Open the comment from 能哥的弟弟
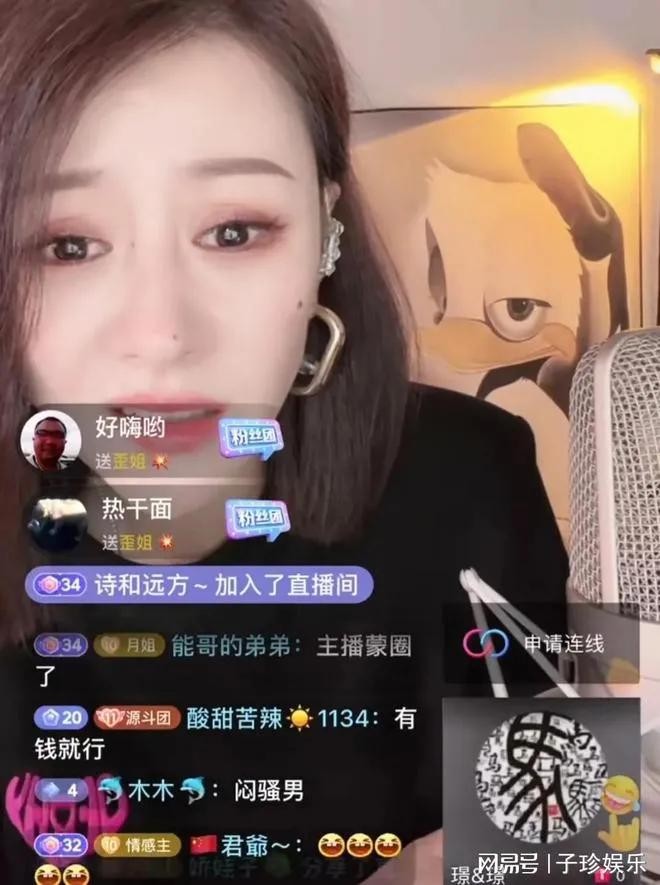 pyautogui.click(x=228, y=647)
